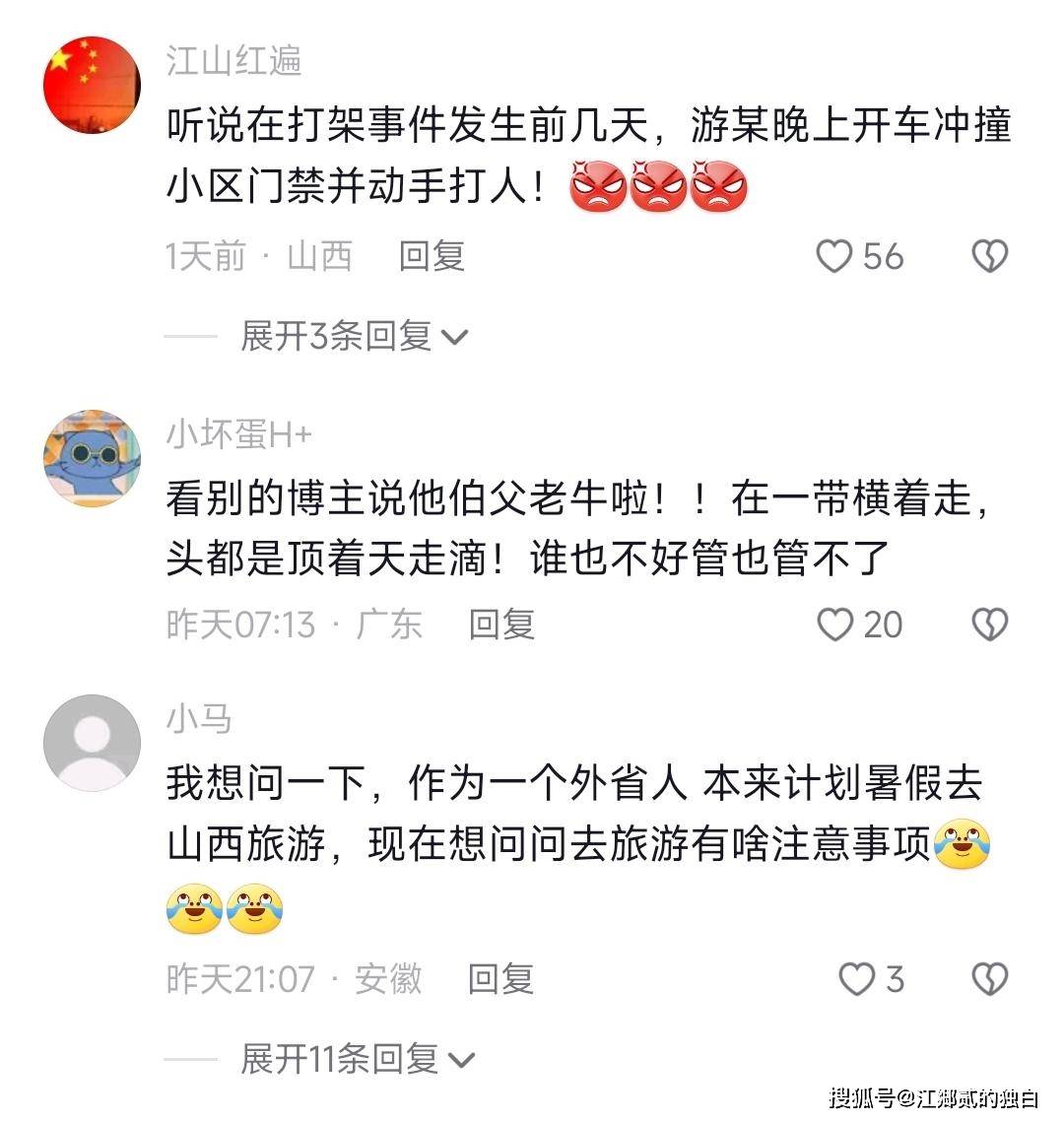Image resolution: width=1064 pixels, height=1121 pixels.
Task: Tap username 江山红遍
Action: 233,61
